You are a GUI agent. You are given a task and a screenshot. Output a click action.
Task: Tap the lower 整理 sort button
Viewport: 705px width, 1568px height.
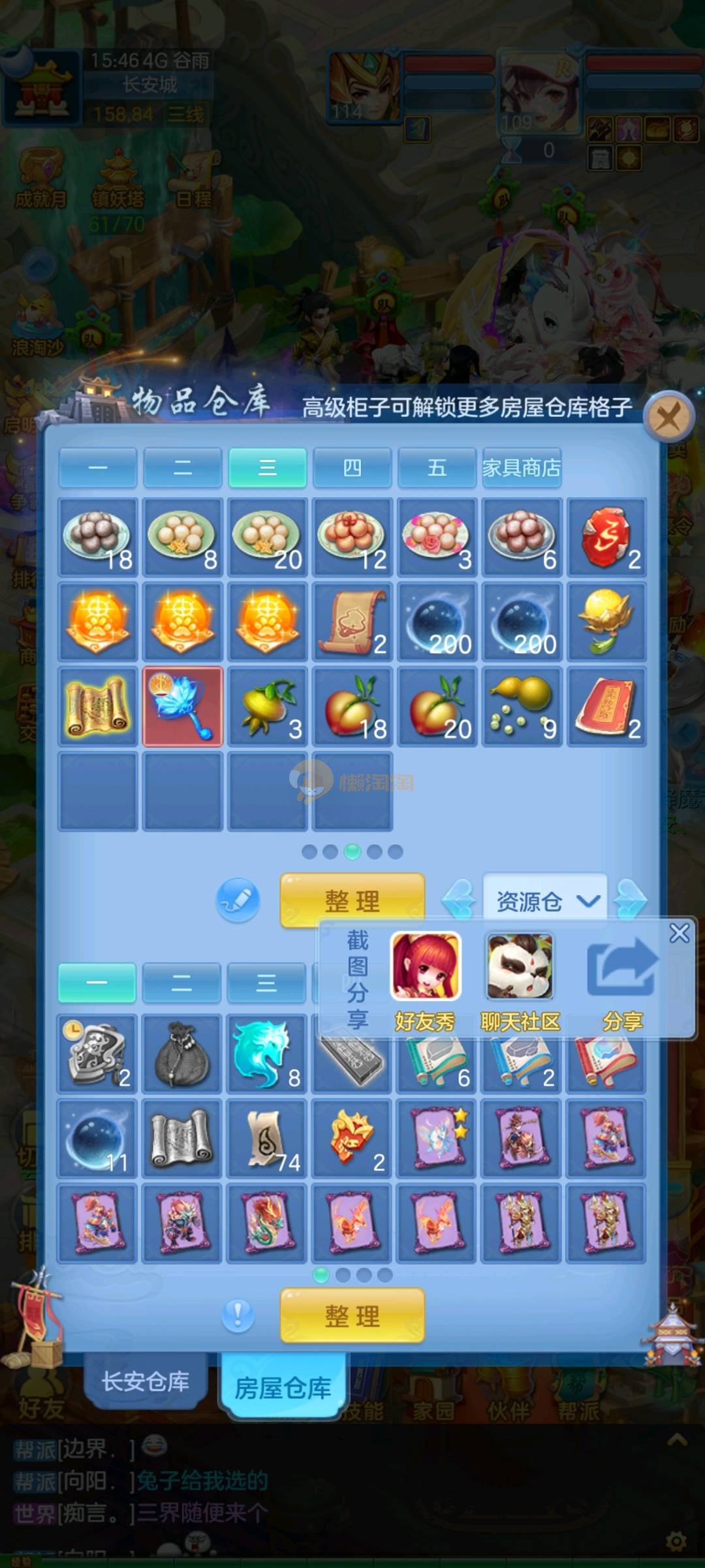point(352,1315)
